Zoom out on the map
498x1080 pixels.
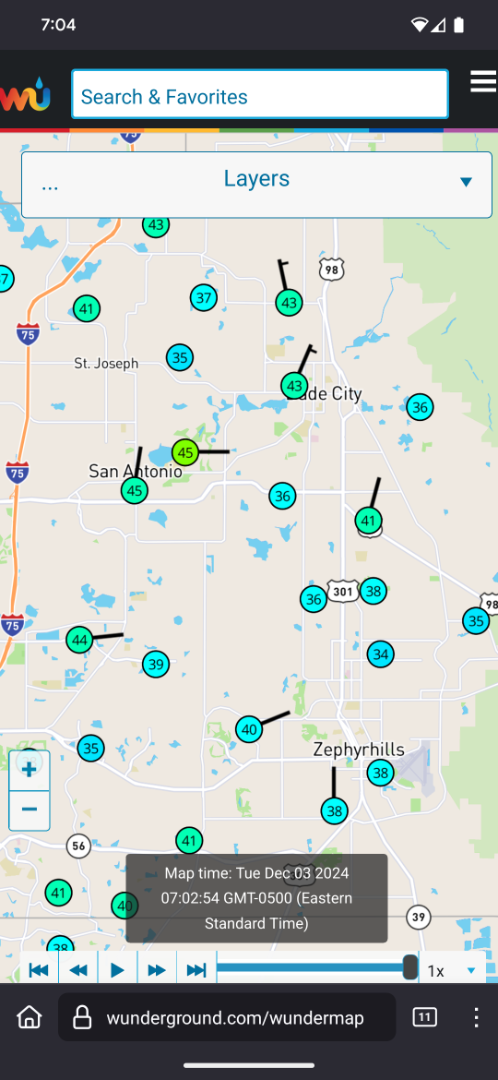point(29,810)
